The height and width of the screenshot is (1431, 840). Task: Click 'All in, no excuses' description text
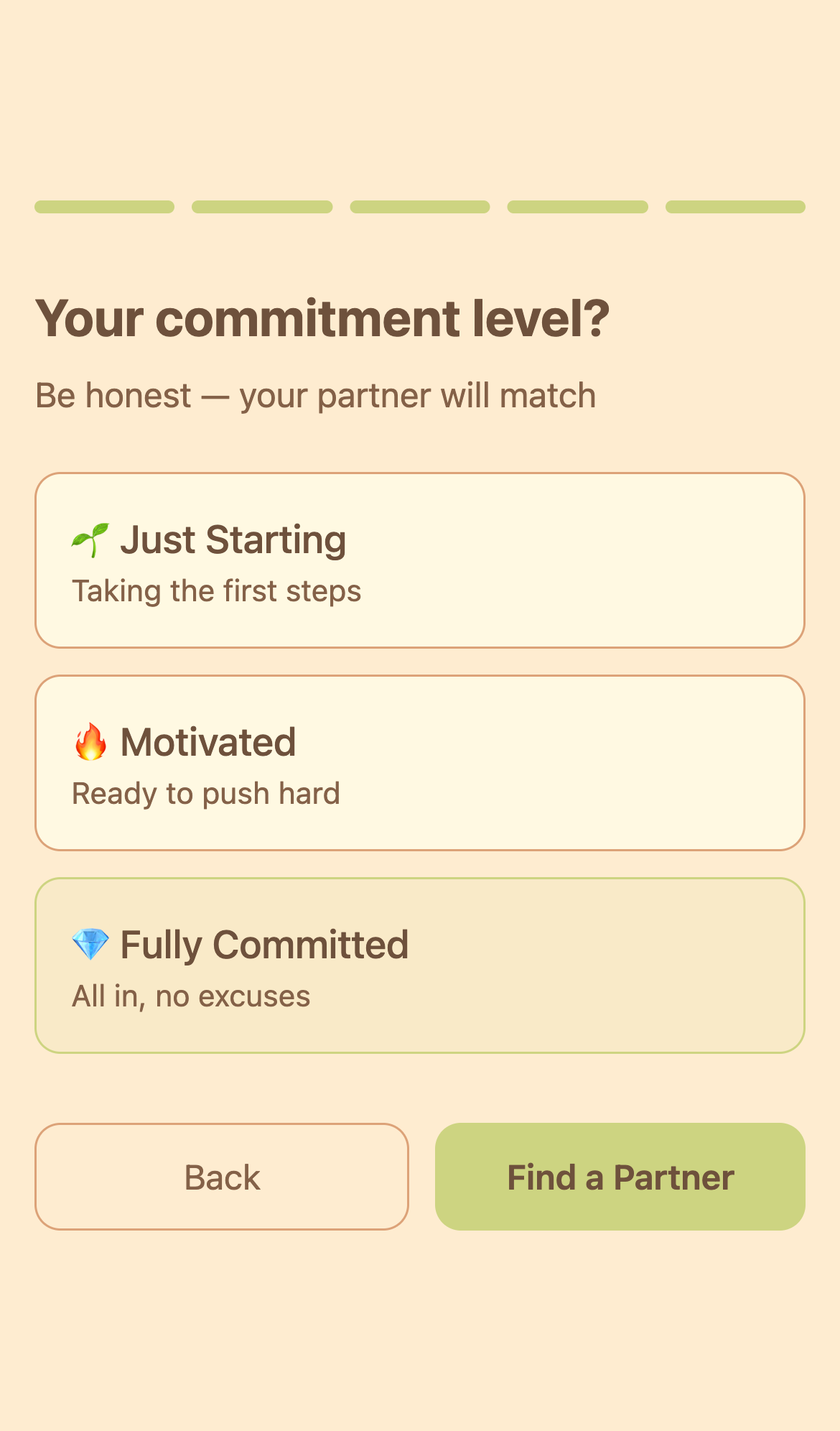coord(191,996)
